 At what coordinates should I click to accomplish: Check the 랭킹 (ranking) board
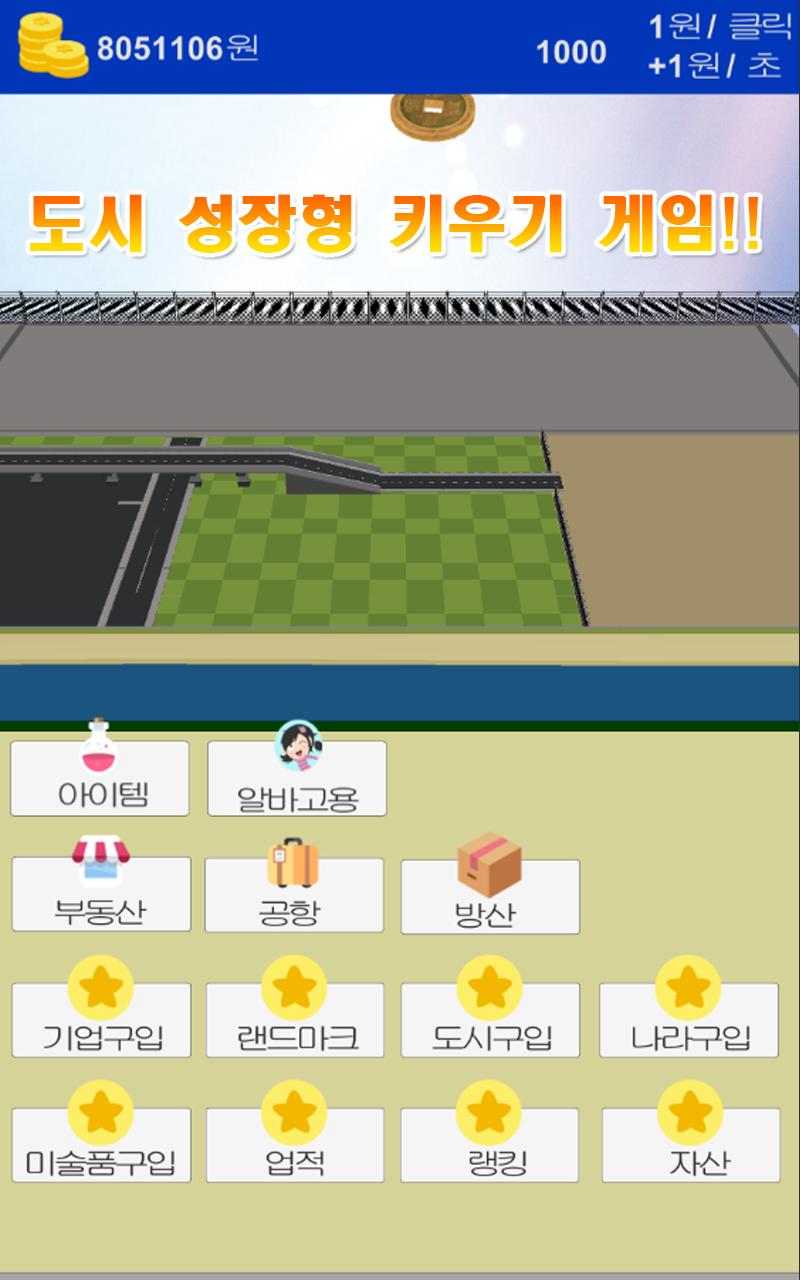(490, 1147)
